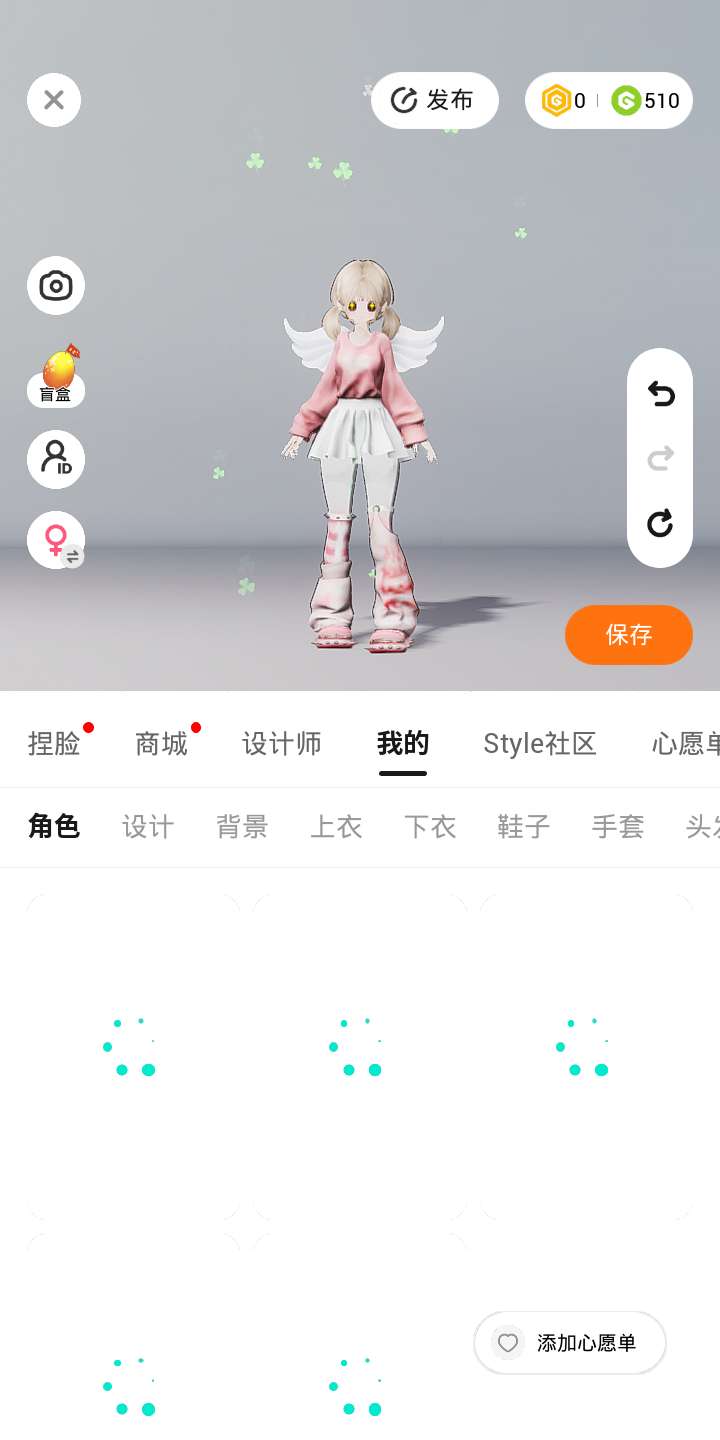Switch avatar gender
Screen dimensions: 720x1440
(56, 541)
